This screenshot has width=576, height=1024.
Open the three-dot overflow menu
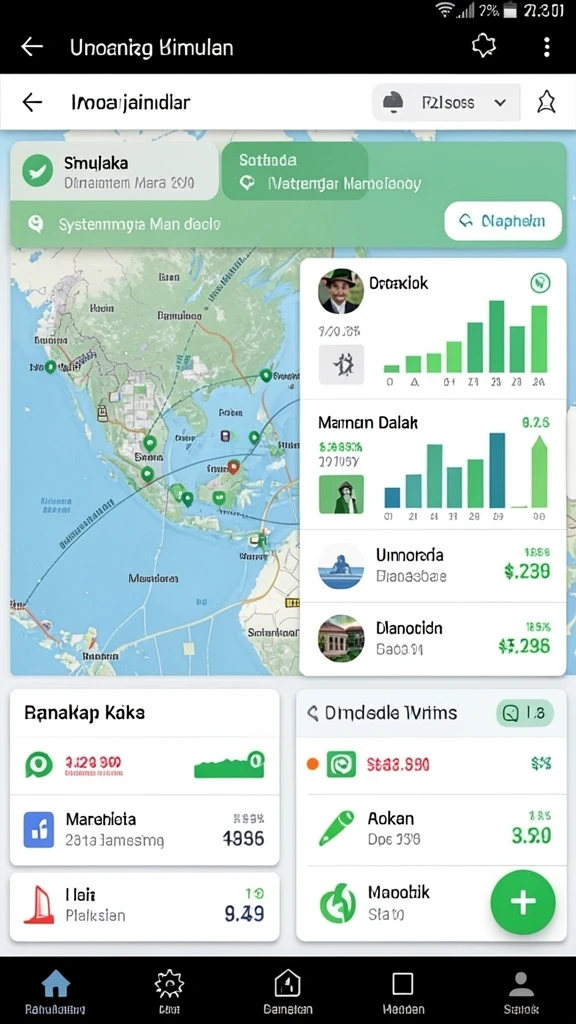pyautogui.click(x=546, y=47)
